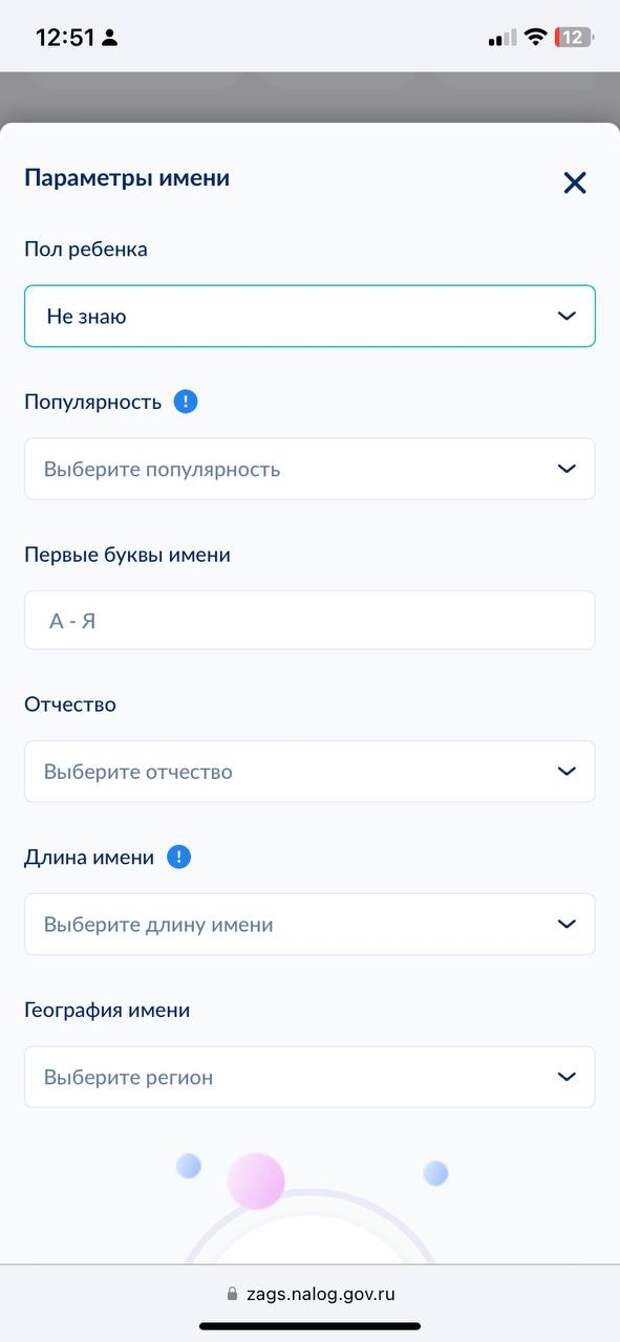Open the child gender dropdown

[x=309, y=316]
